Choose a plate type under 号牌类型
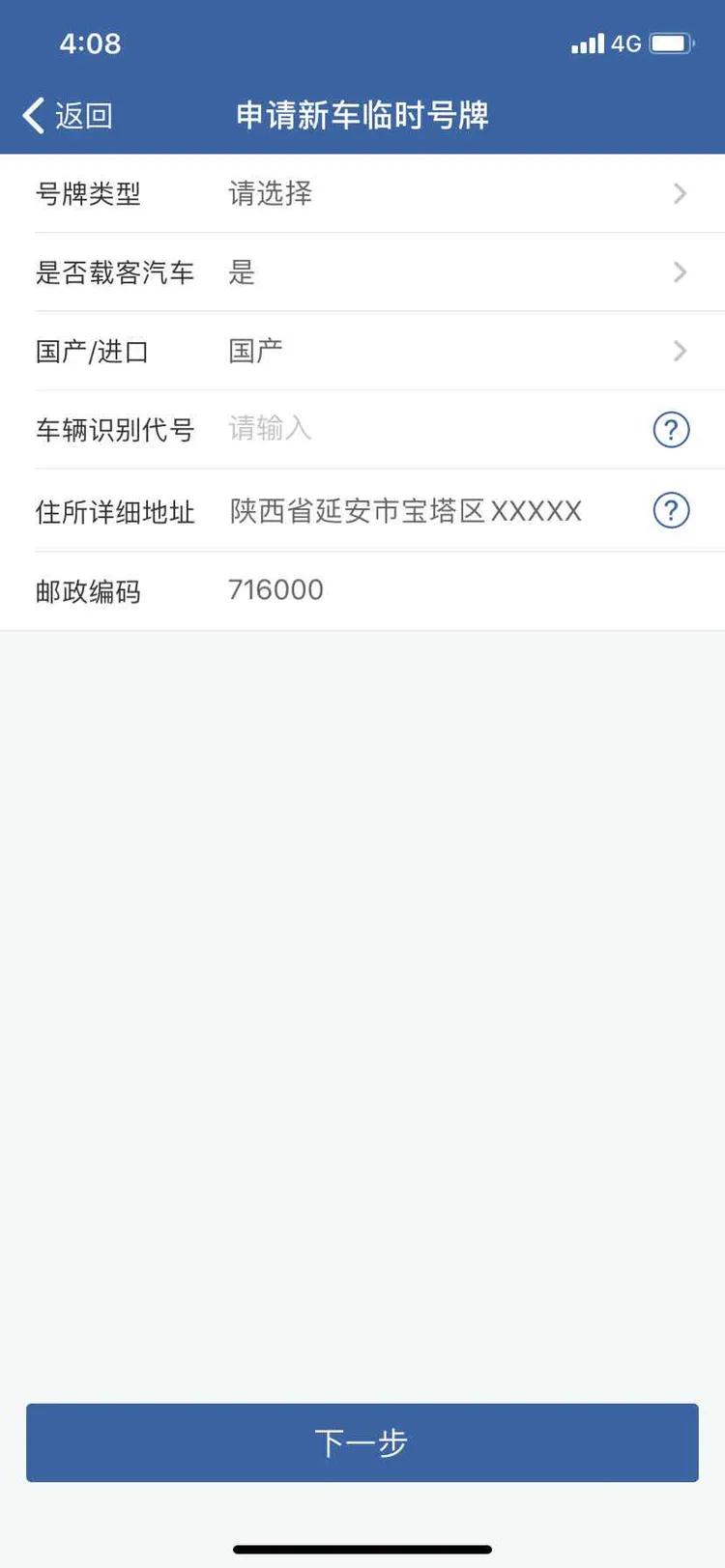This screenshot has width=725, height=1568. pos(362,193)
